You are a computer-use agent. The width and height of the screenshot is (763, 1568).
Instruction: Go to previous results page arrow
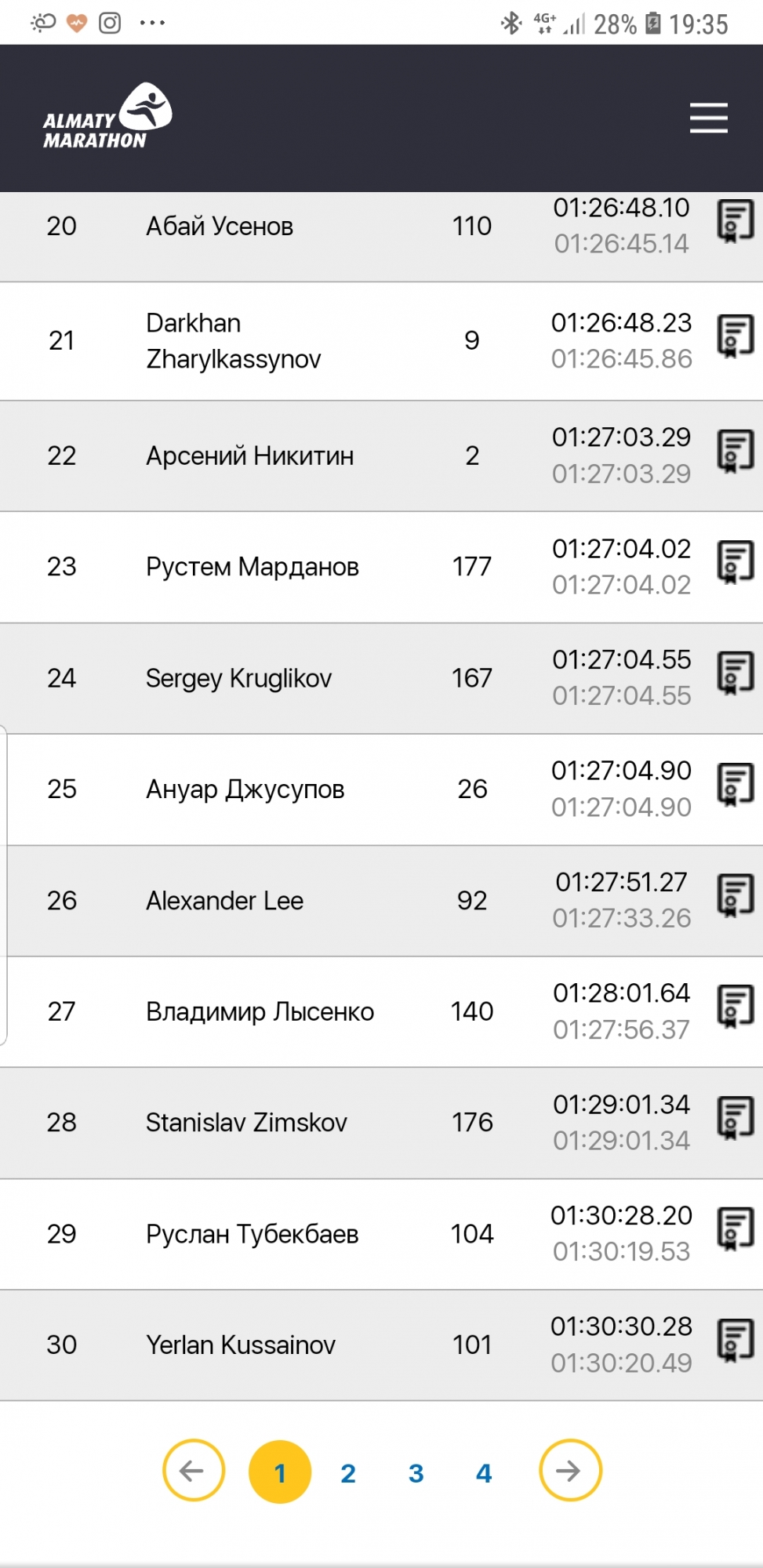(193, 1471)
